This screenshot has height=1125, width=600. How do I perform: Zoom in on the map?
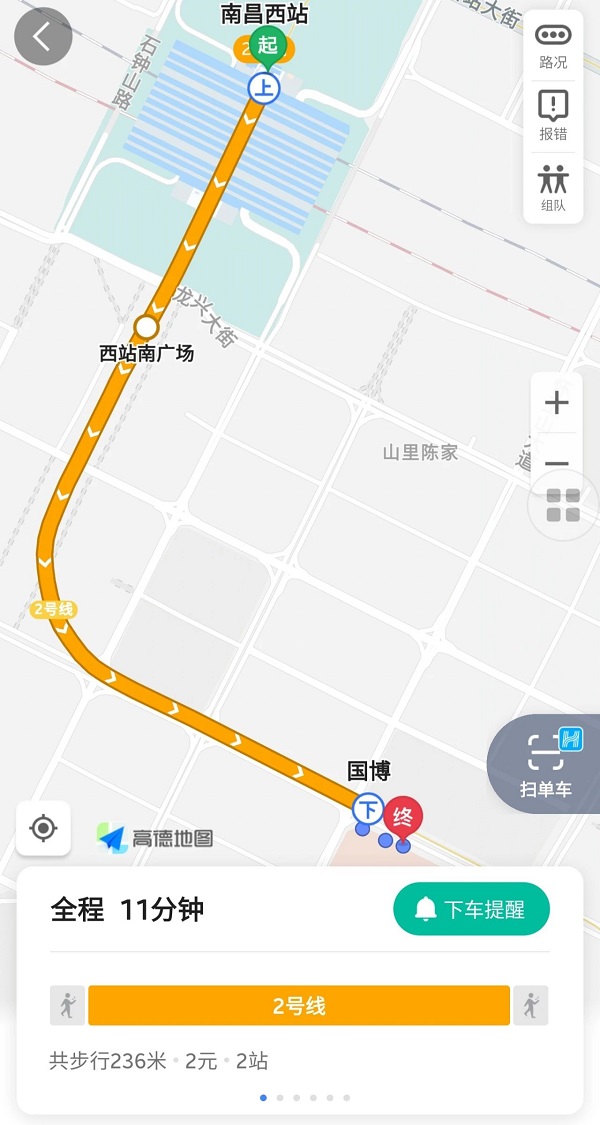(557, 403)
